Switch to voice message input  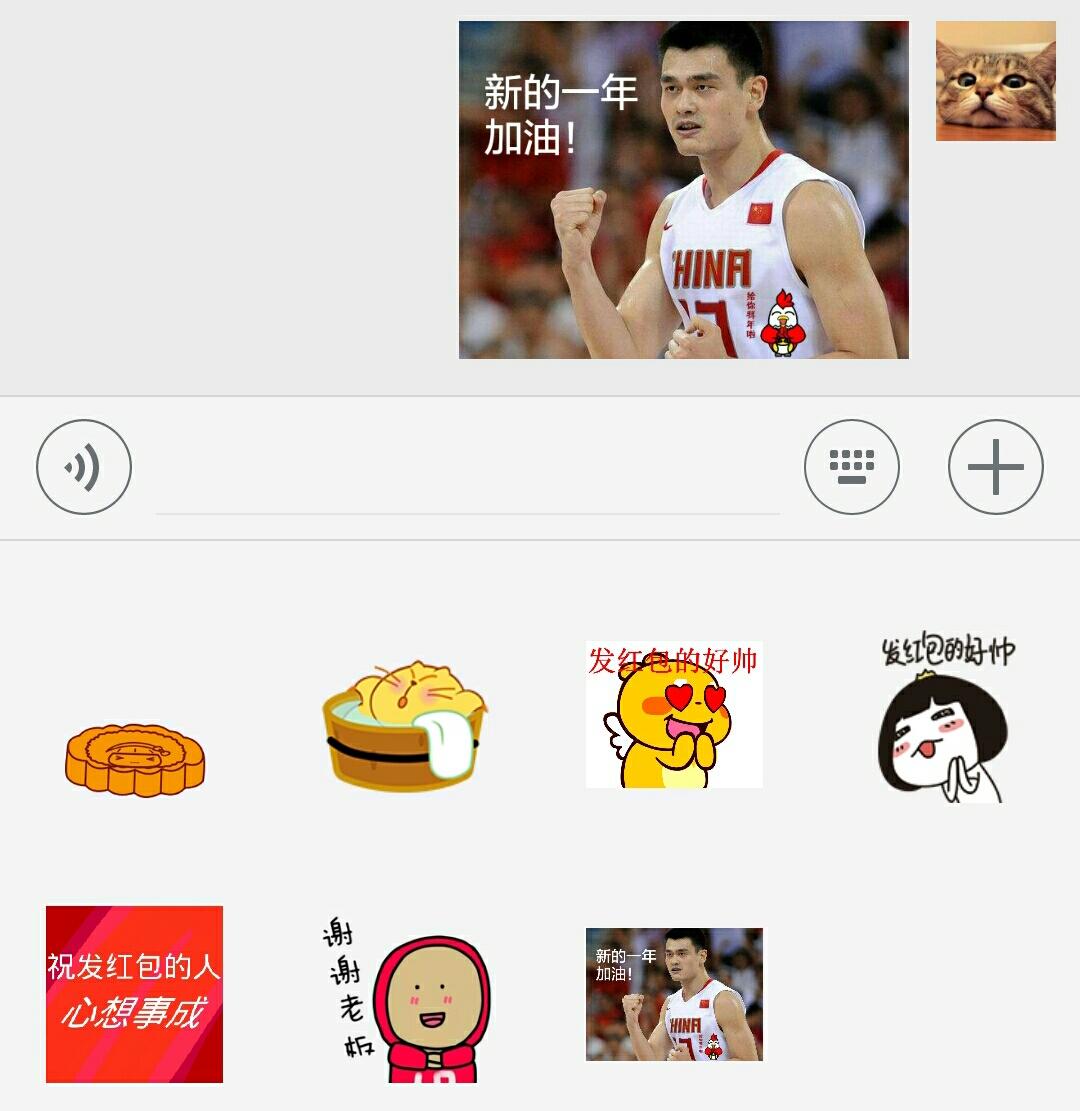pyautogui.click(x=84, y=467)
